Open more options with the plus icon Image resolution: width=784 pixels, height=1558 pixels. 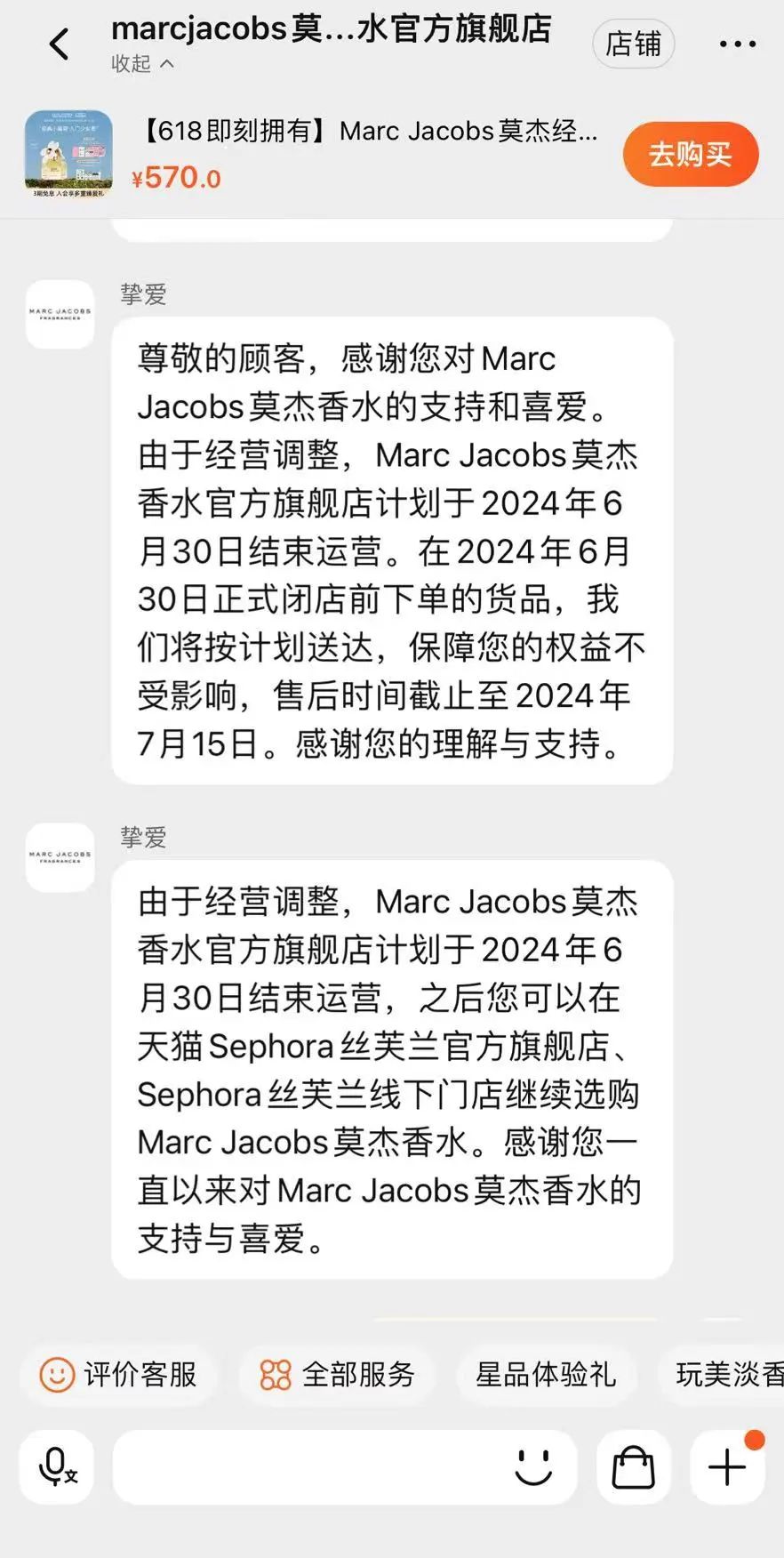tap(727, 1467)
